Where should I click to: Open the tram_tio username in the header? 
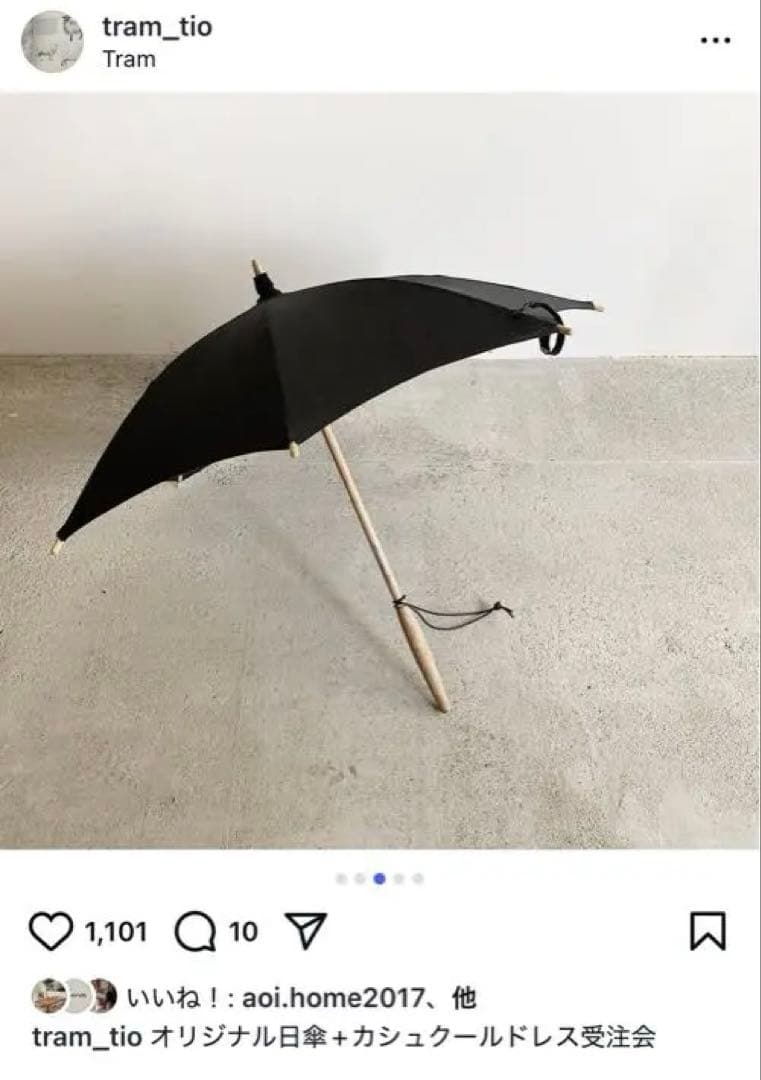[157, 27]
